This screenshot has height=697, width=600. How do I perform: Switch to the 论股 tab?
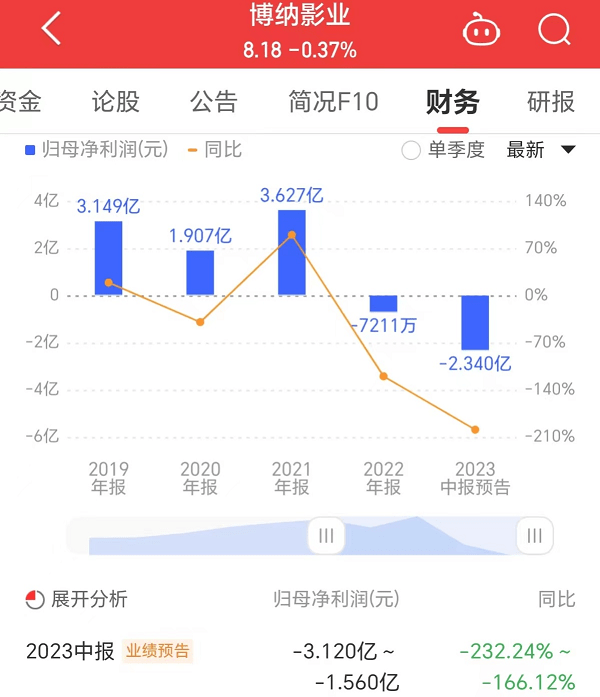(x=116, y=101)
